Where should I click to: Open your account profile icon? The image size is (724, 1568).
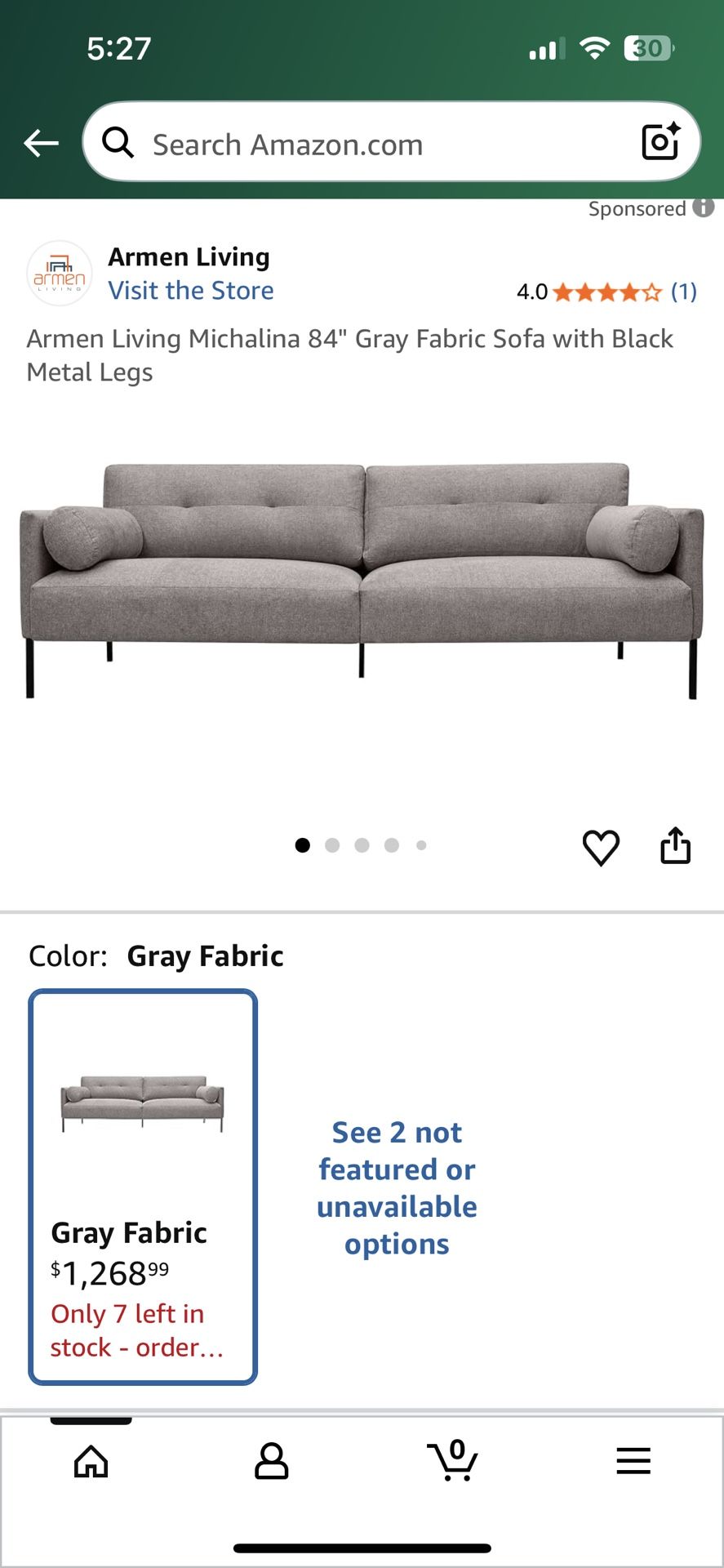coord(272,1462)
